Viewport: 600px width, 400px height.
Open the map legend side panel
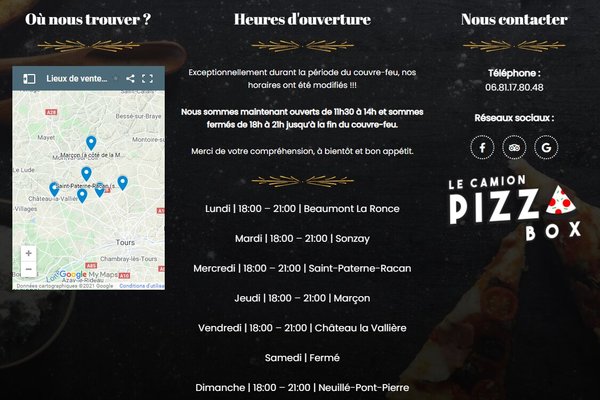[x=30, y=79]
